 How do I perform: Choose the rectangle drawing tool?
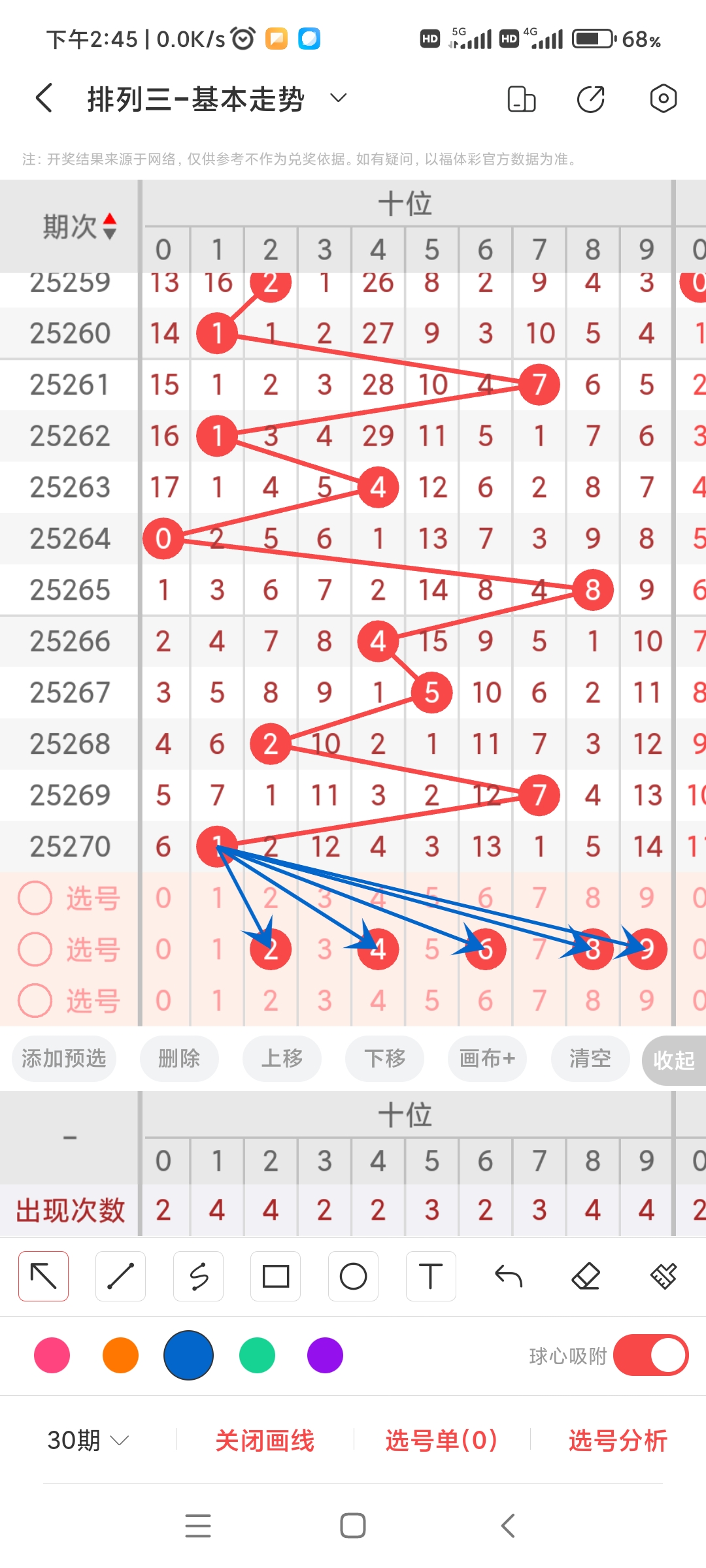pos(276,1275)
